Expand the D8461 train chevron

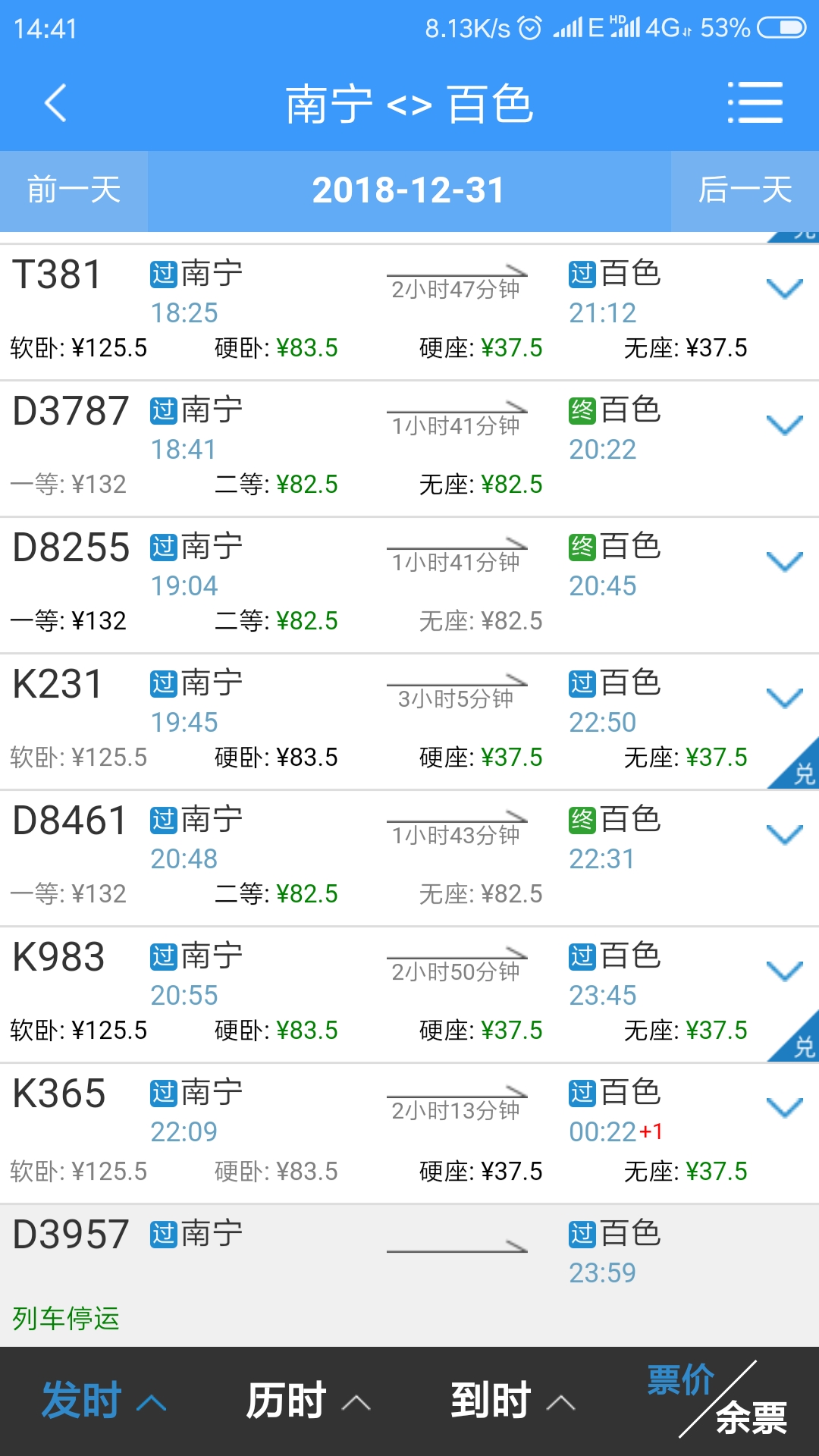click(784, 835)
